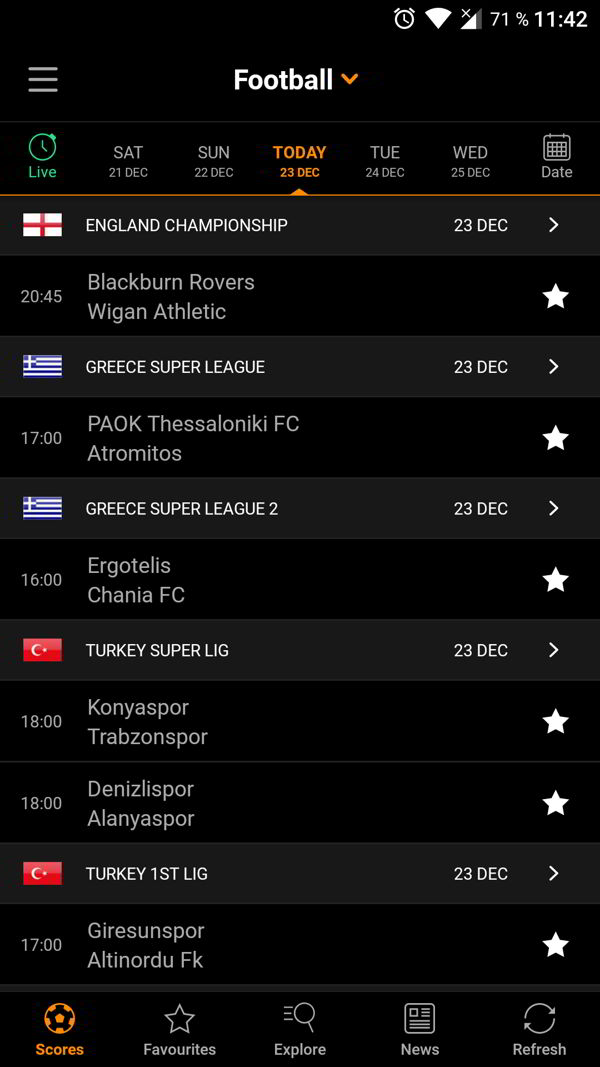Select Wednesday 25 Dec
The width and height of the screenshot is (600, 1067).
point(470,160)
